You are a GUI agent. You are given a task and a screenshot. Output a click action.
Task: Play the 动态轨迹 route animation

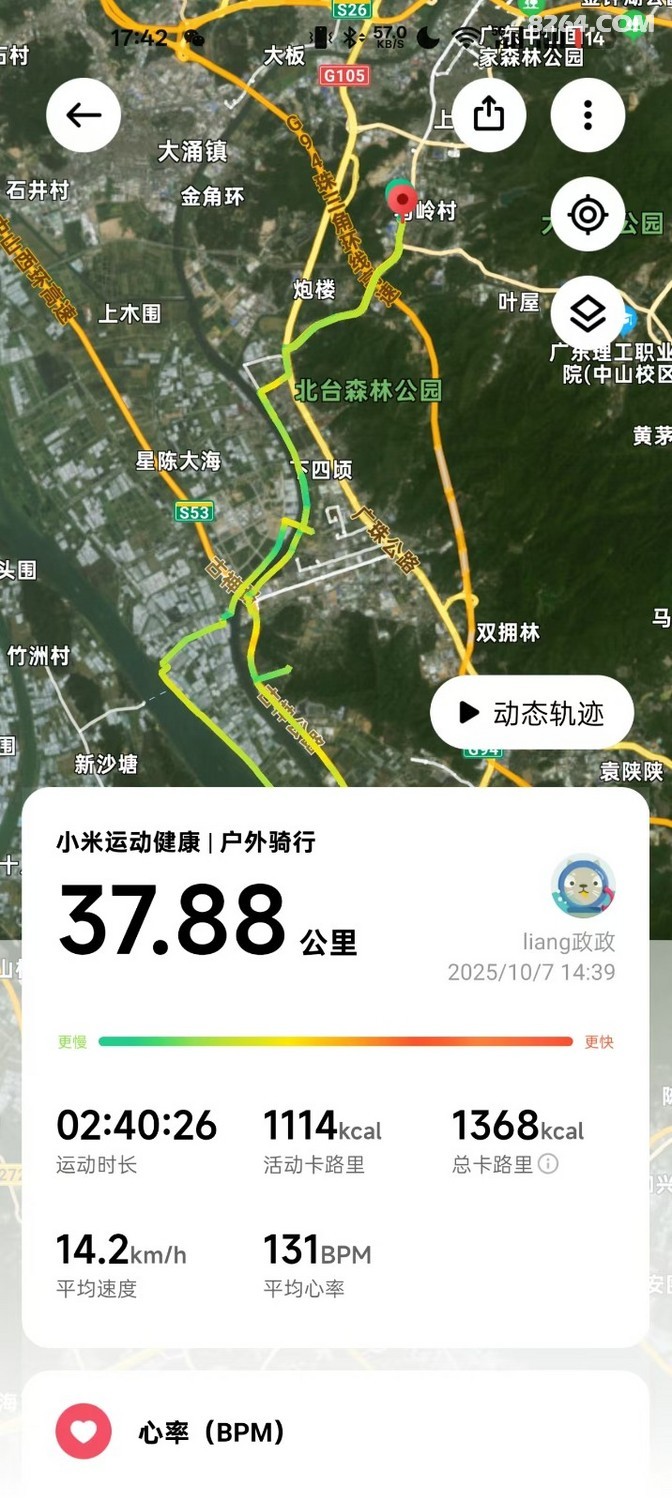(x=532, y=712)
